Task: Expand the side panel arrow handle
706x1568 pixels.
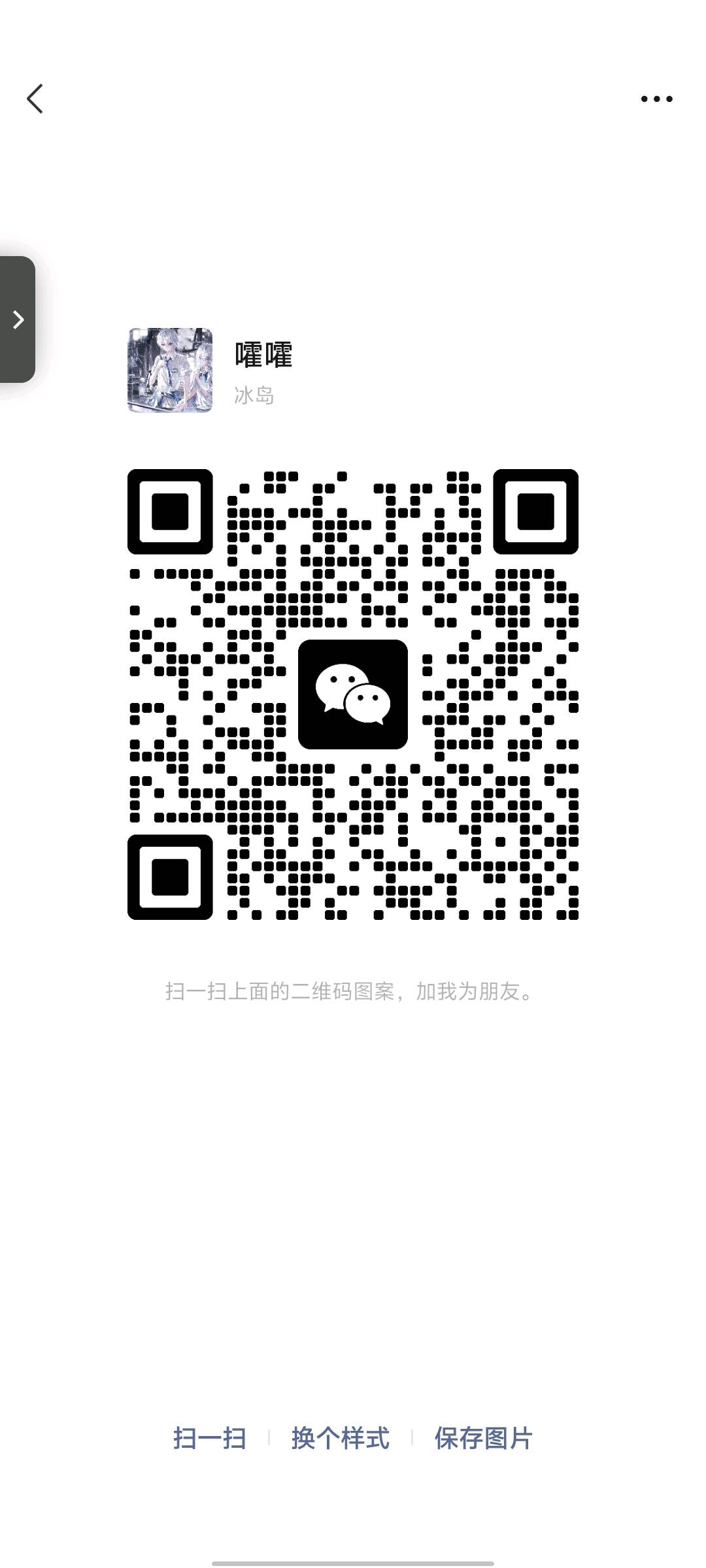Action: pyautogui.click(x=18, y=319)
